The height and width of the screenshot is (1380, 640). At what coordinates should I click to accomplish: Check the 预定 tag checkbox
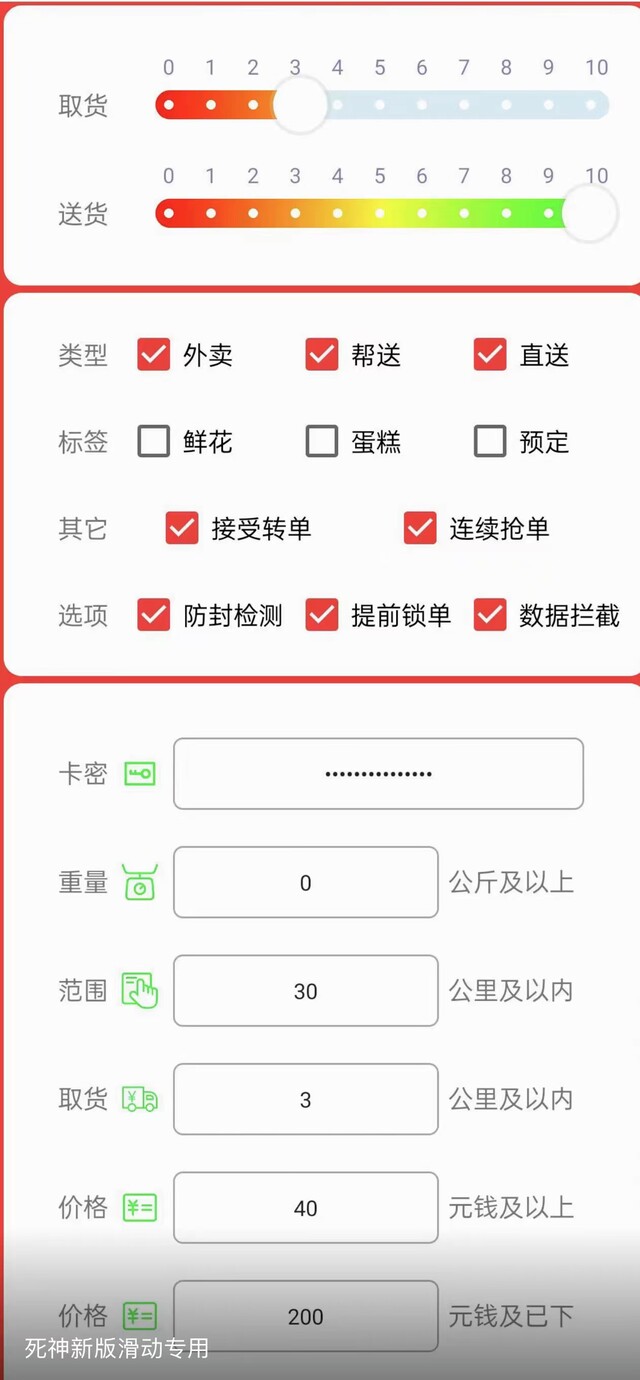(x=490, y=441)
